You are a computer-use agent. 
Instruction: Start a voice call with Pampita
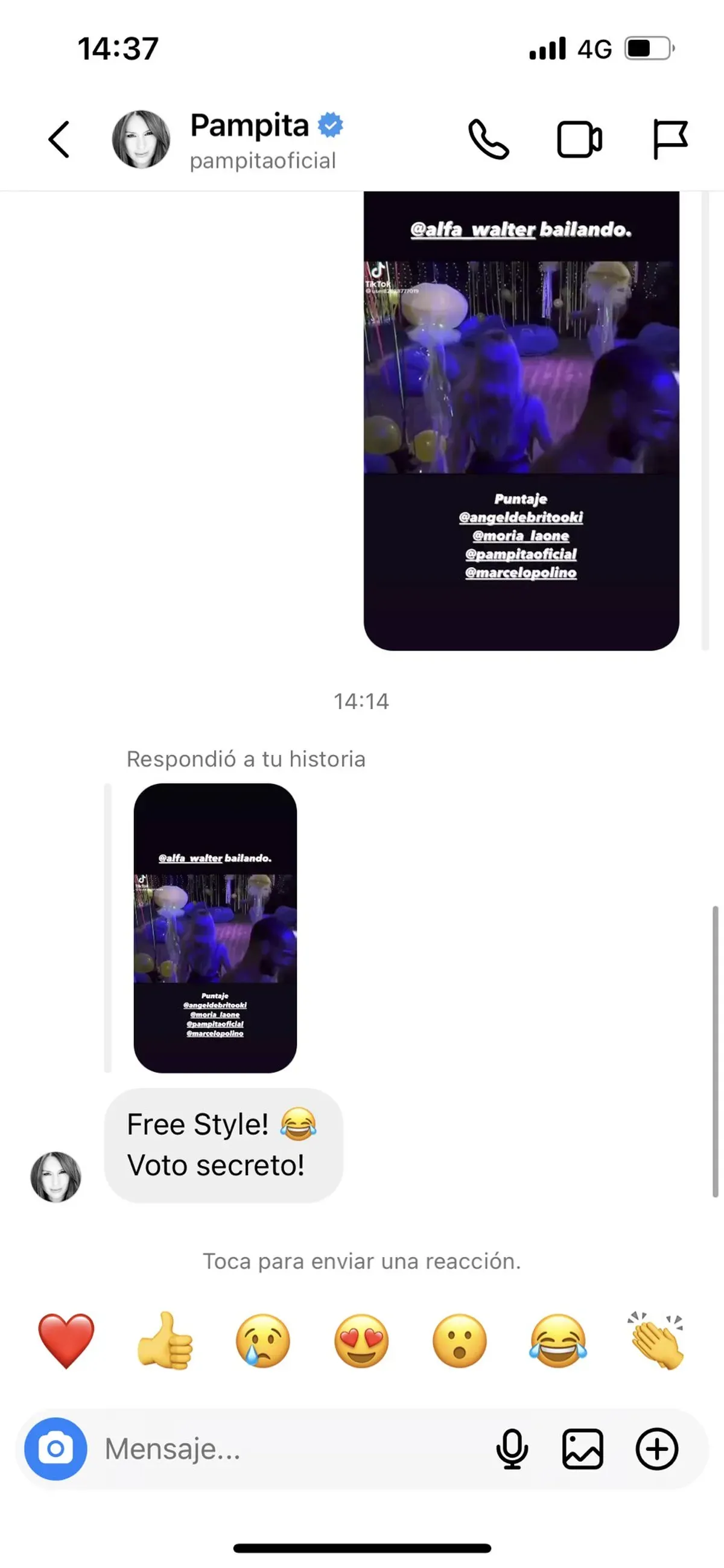(488, 139)
